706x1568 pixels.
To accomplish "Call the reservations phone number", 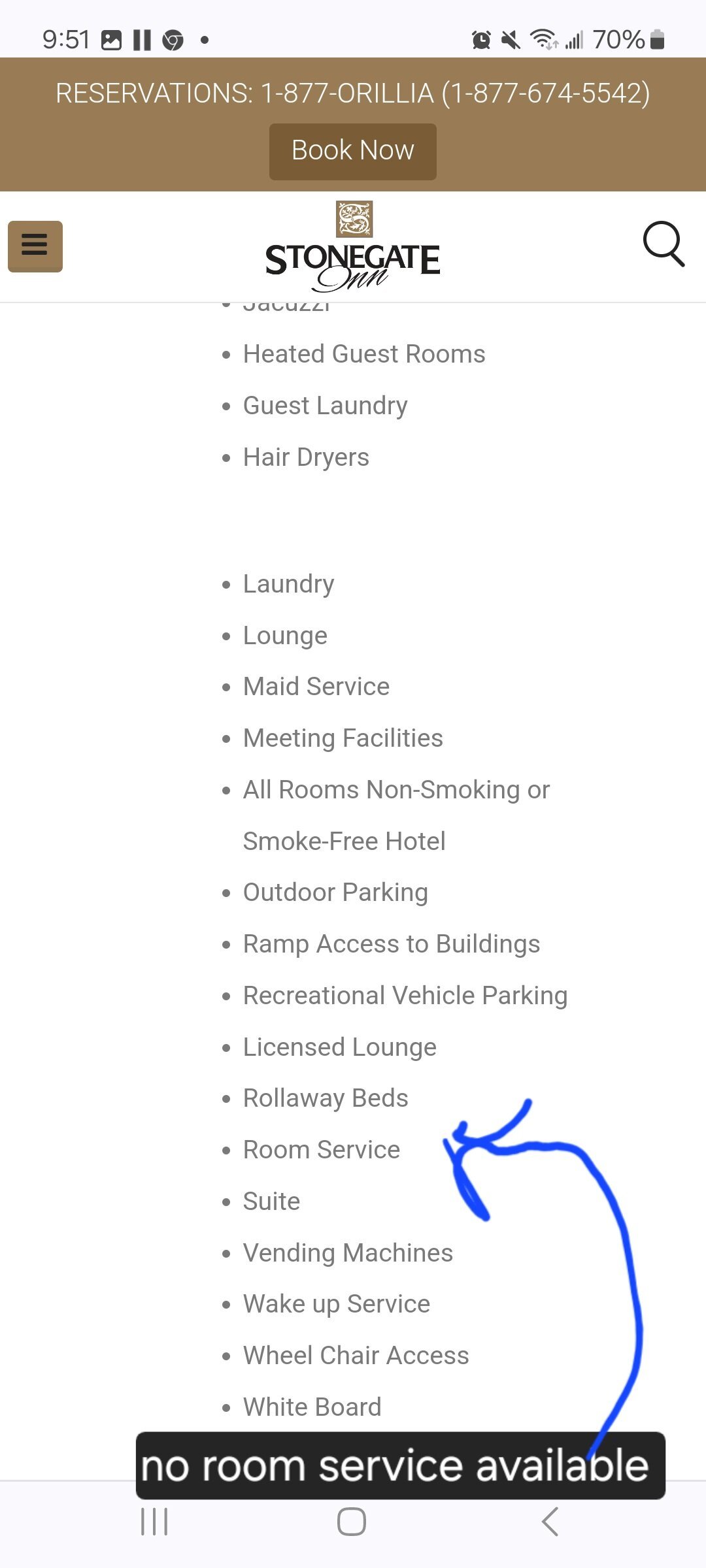I will pos(353,93).
